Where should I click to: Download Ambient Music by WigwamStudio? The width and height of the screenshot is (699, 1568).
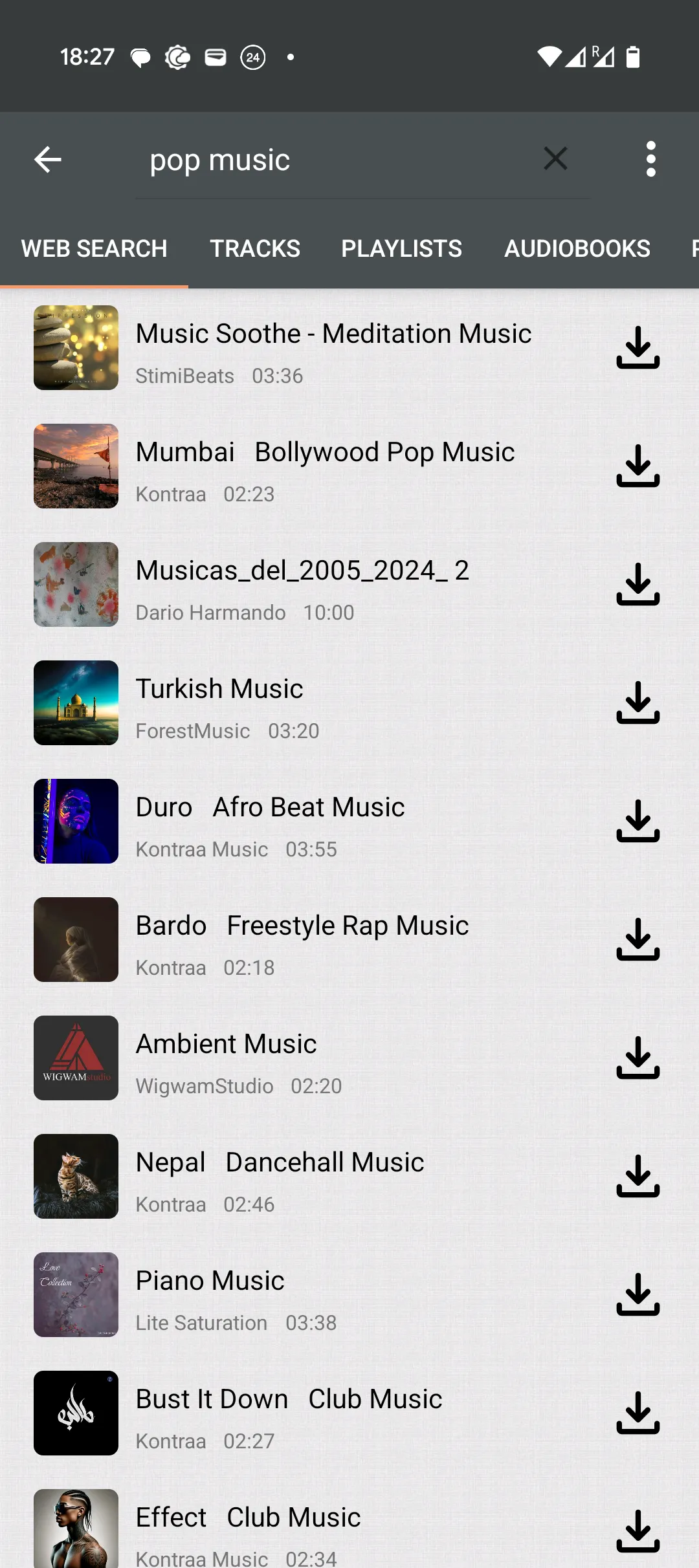tap(638, 1058)
